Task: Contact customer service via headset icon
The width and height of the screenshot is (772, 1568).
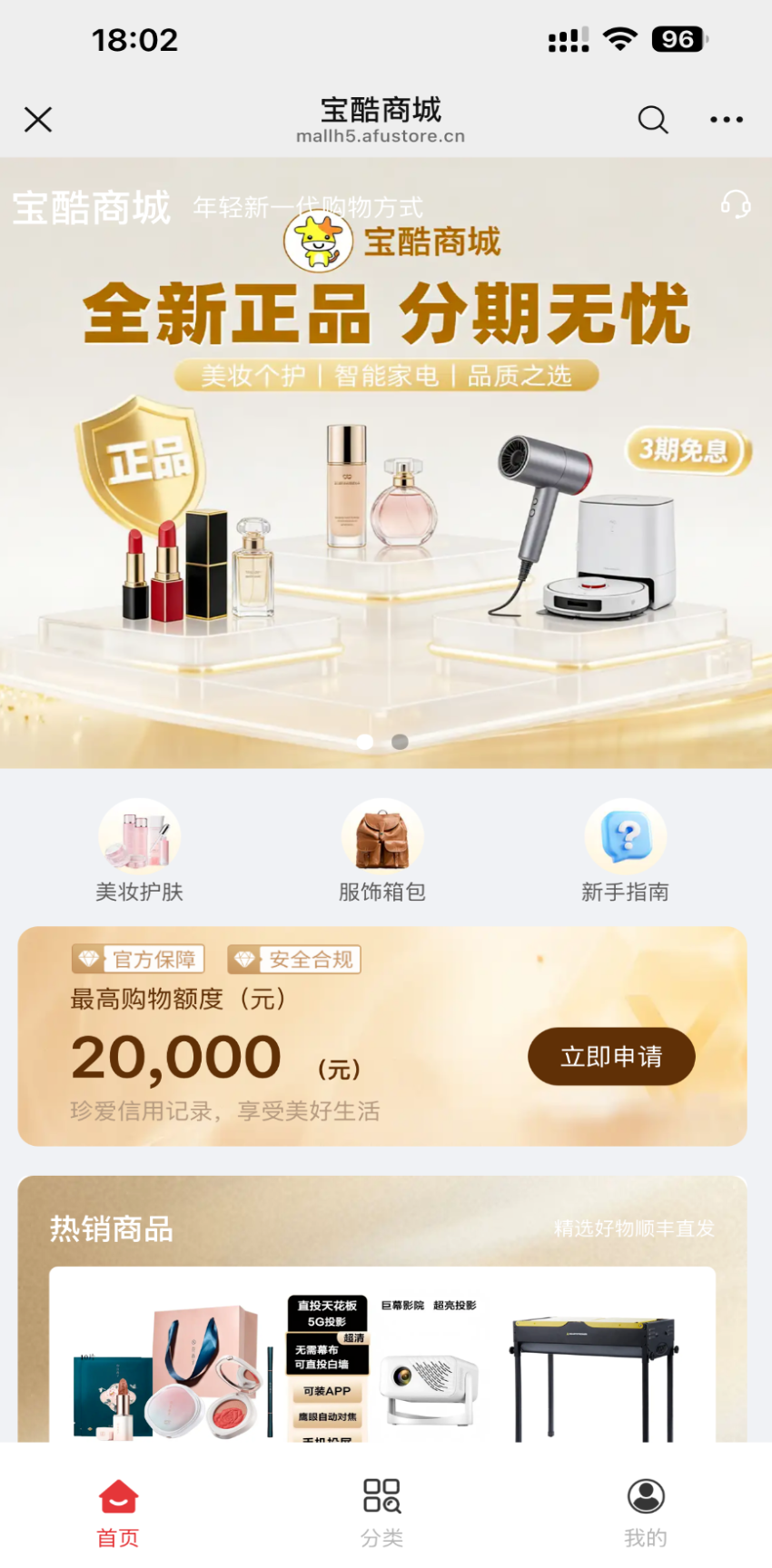Action: pyautogui.click(x=735, y=205)
